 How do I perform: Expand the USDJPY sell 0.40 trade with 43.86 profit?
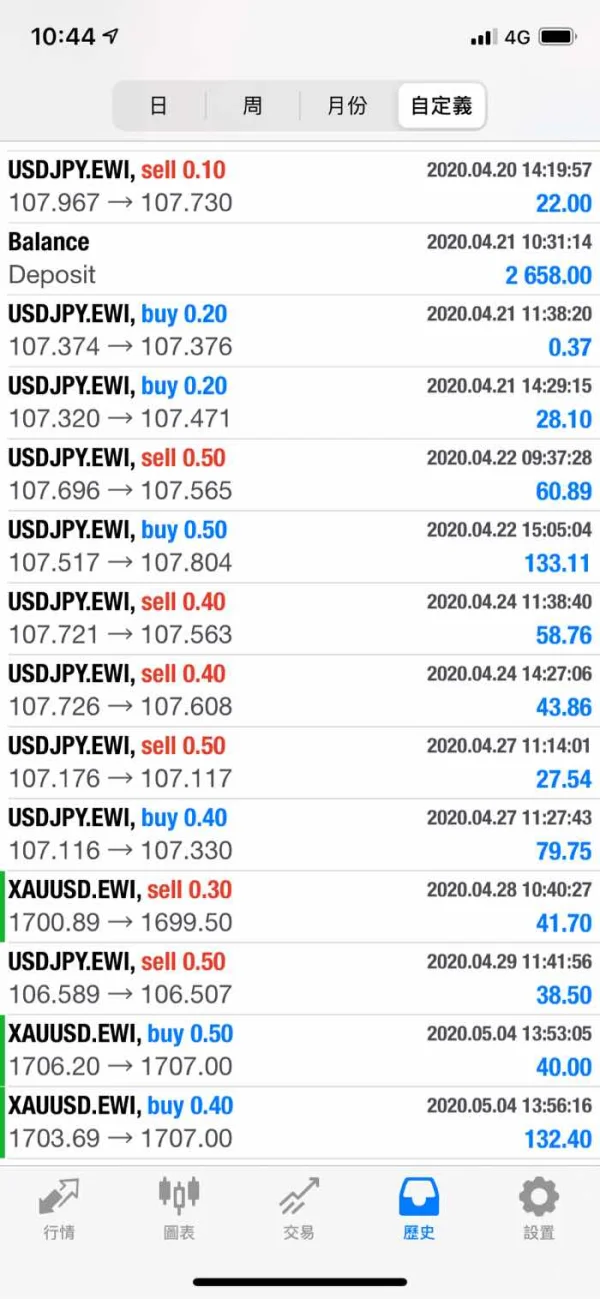(300, 690)
